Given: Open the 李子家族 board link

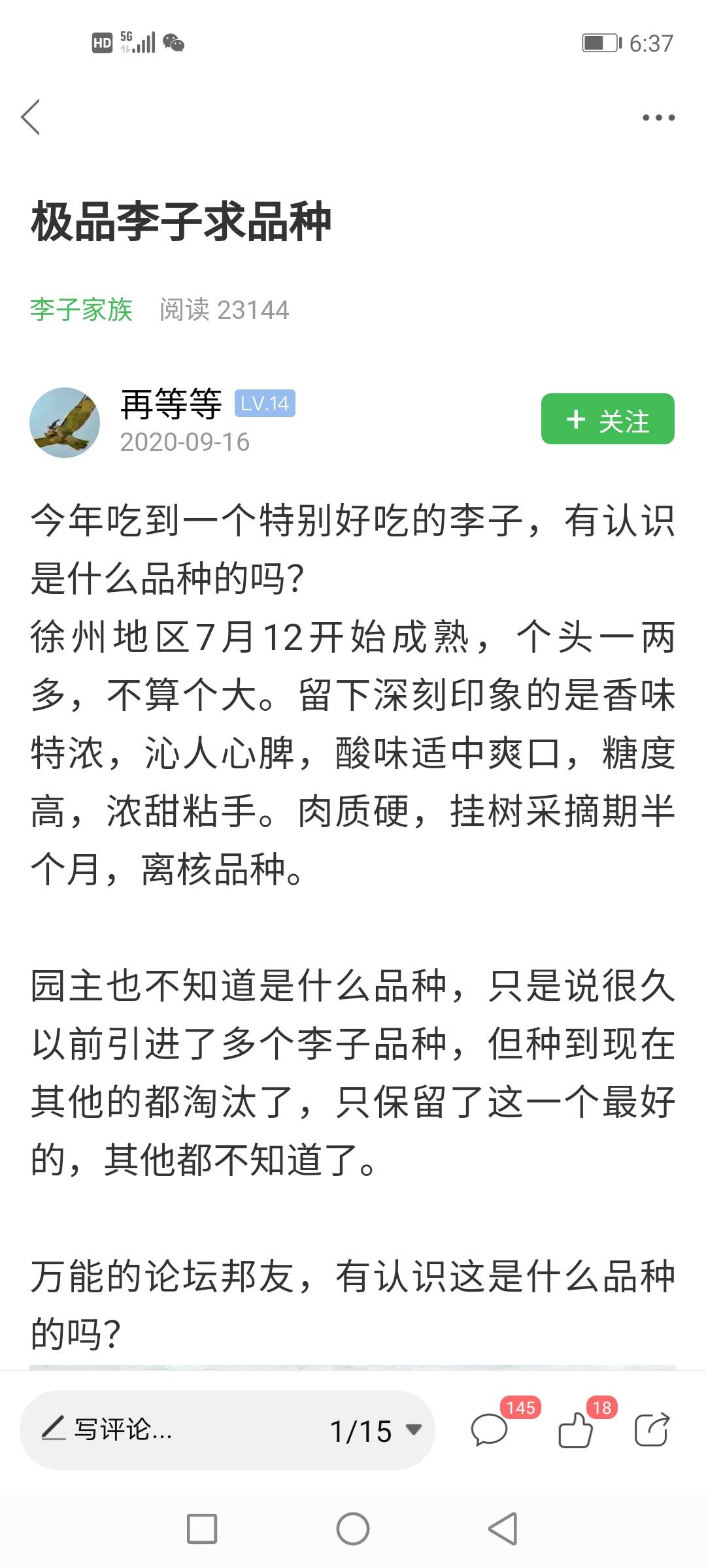Looking at the screenshot, I should pos(81,310).
